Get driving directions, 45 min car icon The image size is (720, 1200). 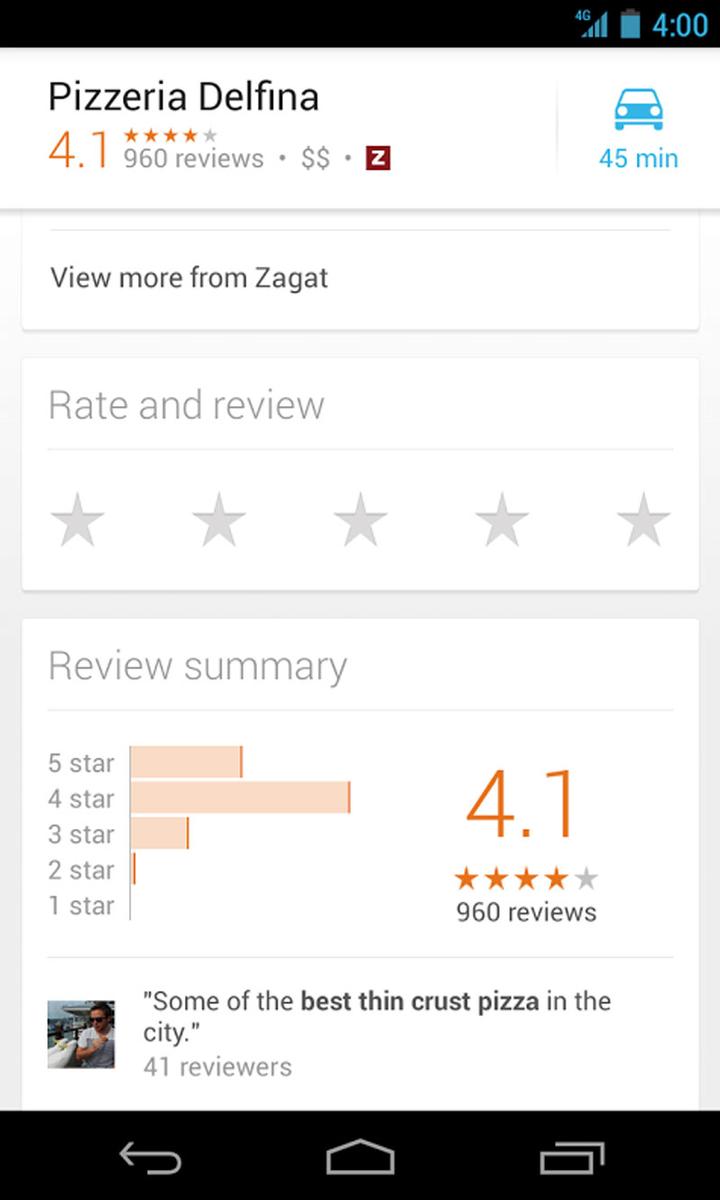638,128
